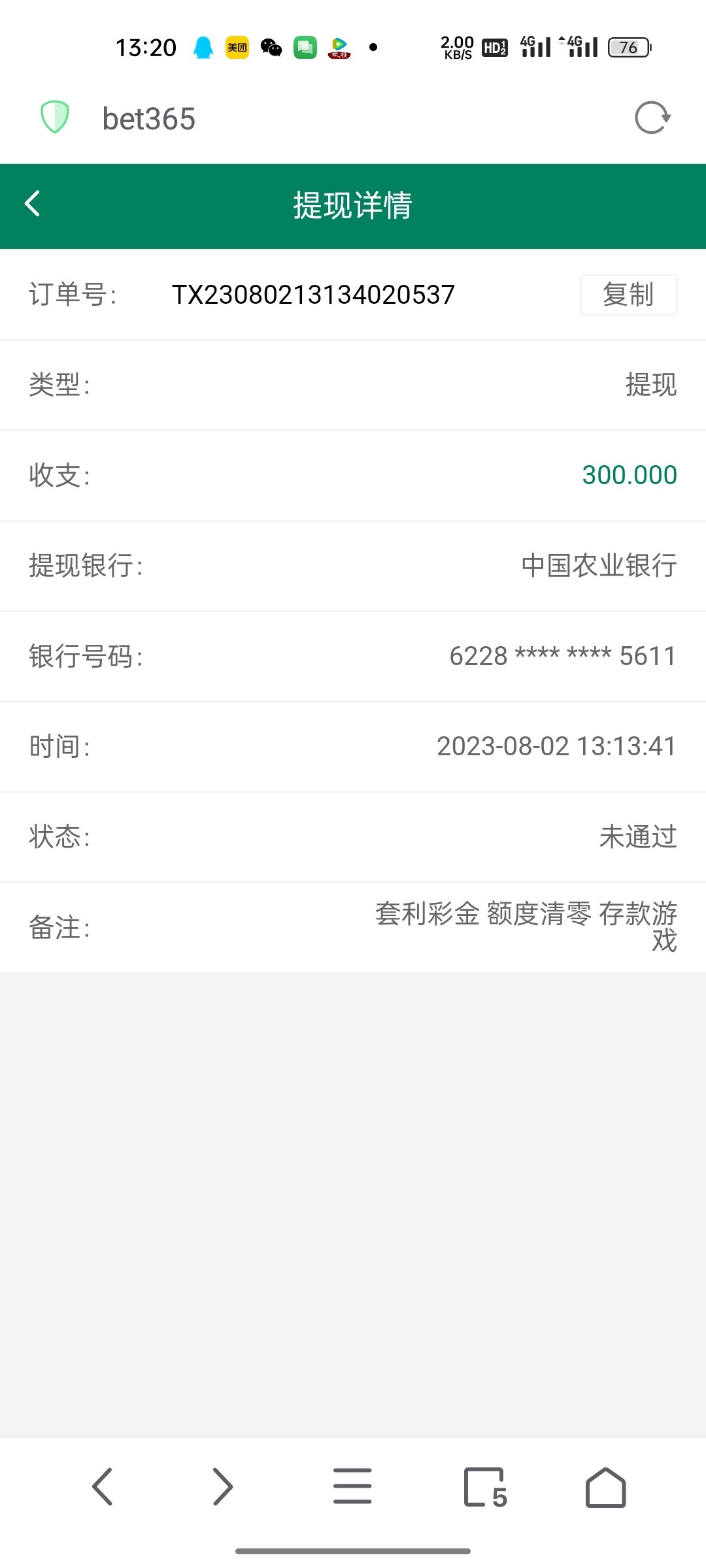Select the order number TX23080213134020537
Viewport: 706px width, 1568px height.
(312, 295)
